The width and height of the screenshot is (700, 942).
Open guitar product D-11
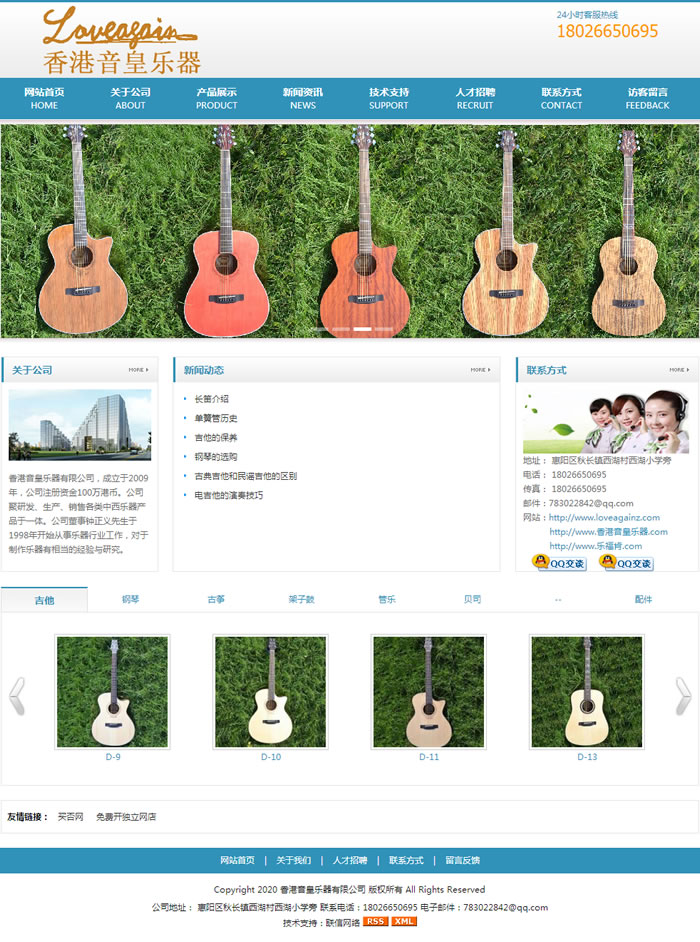click(x=429, y=692)
